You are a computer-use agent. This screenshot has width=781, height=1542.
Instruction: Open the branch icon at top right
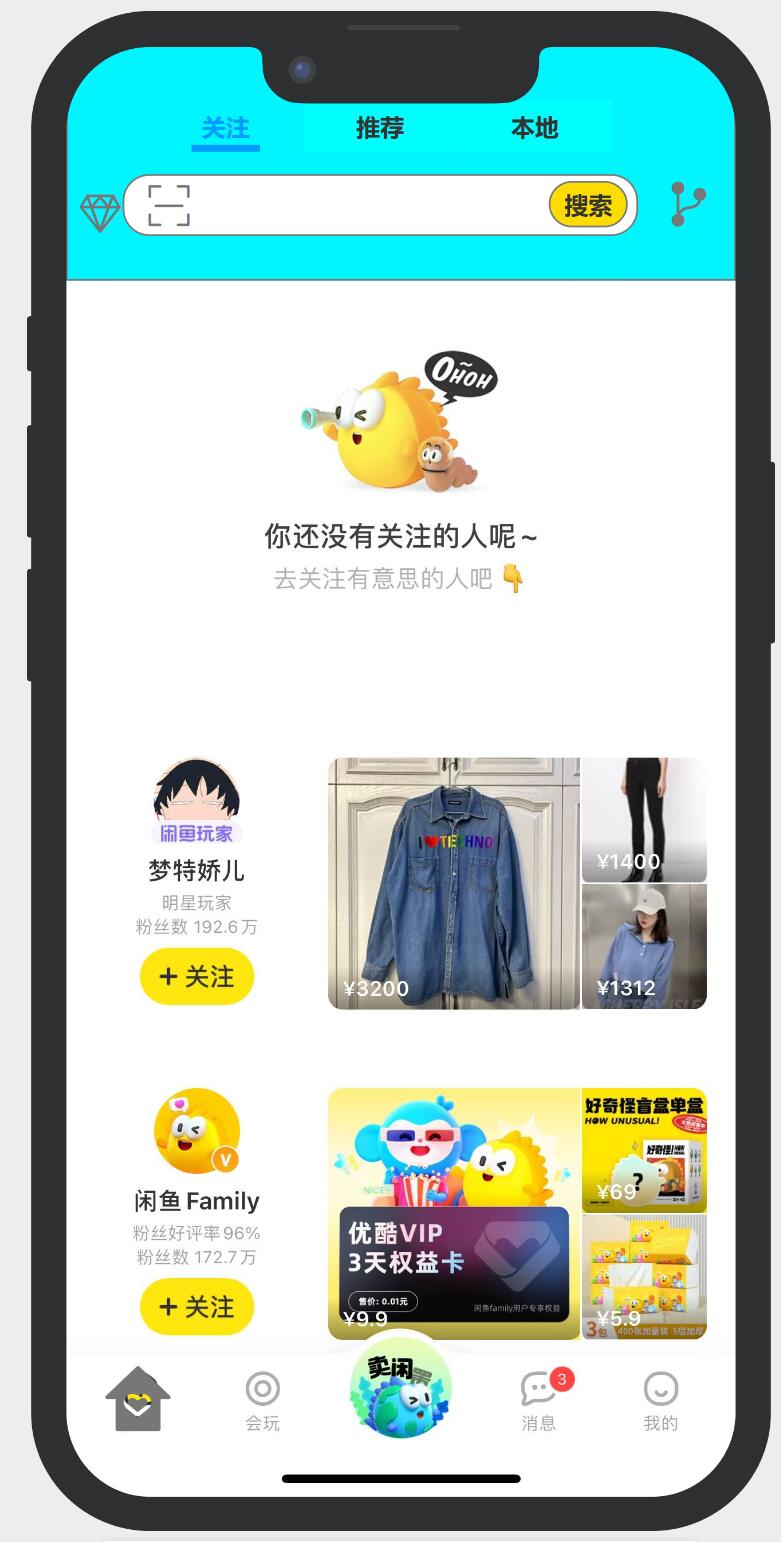[x=688, y=204]
